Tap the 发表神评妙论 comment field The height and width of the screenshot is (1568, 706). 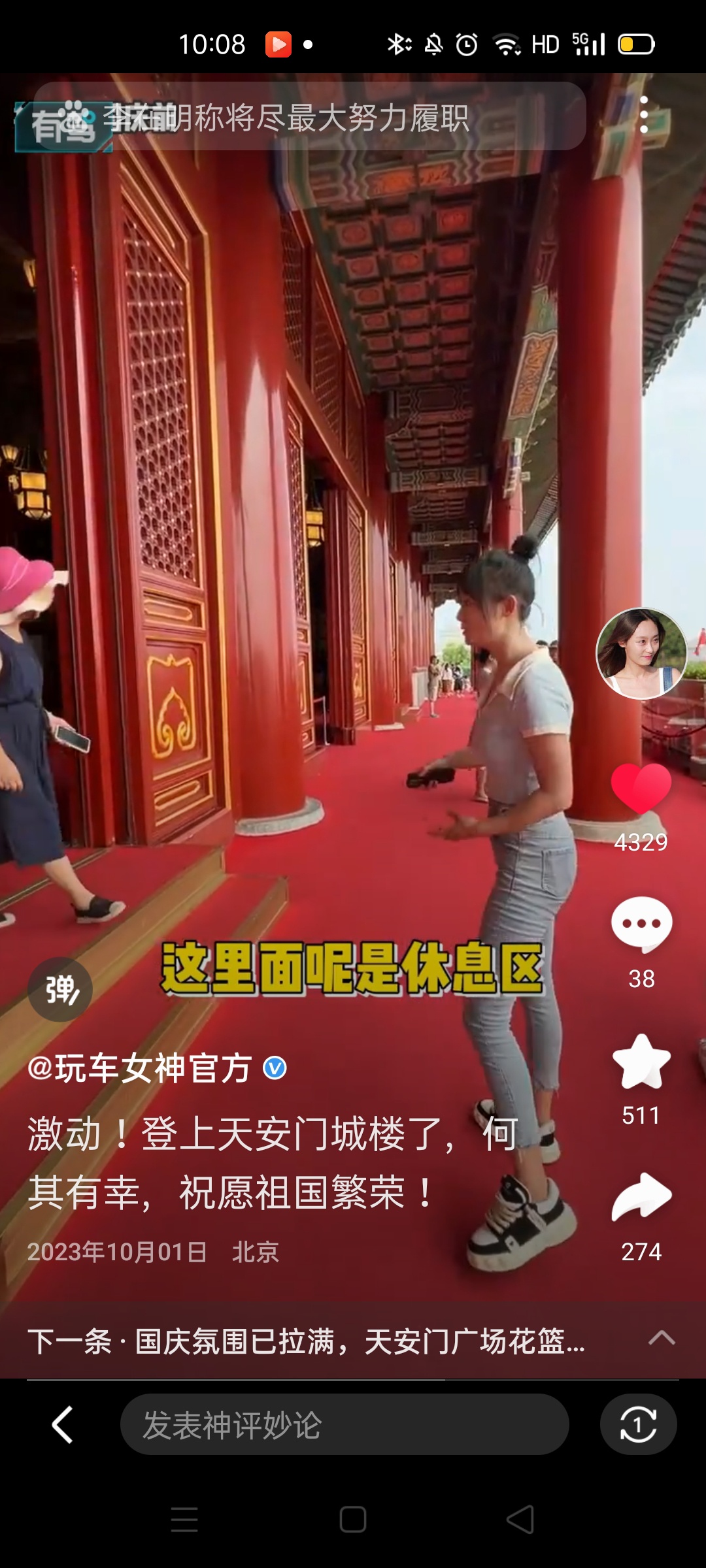point(345,1424)
